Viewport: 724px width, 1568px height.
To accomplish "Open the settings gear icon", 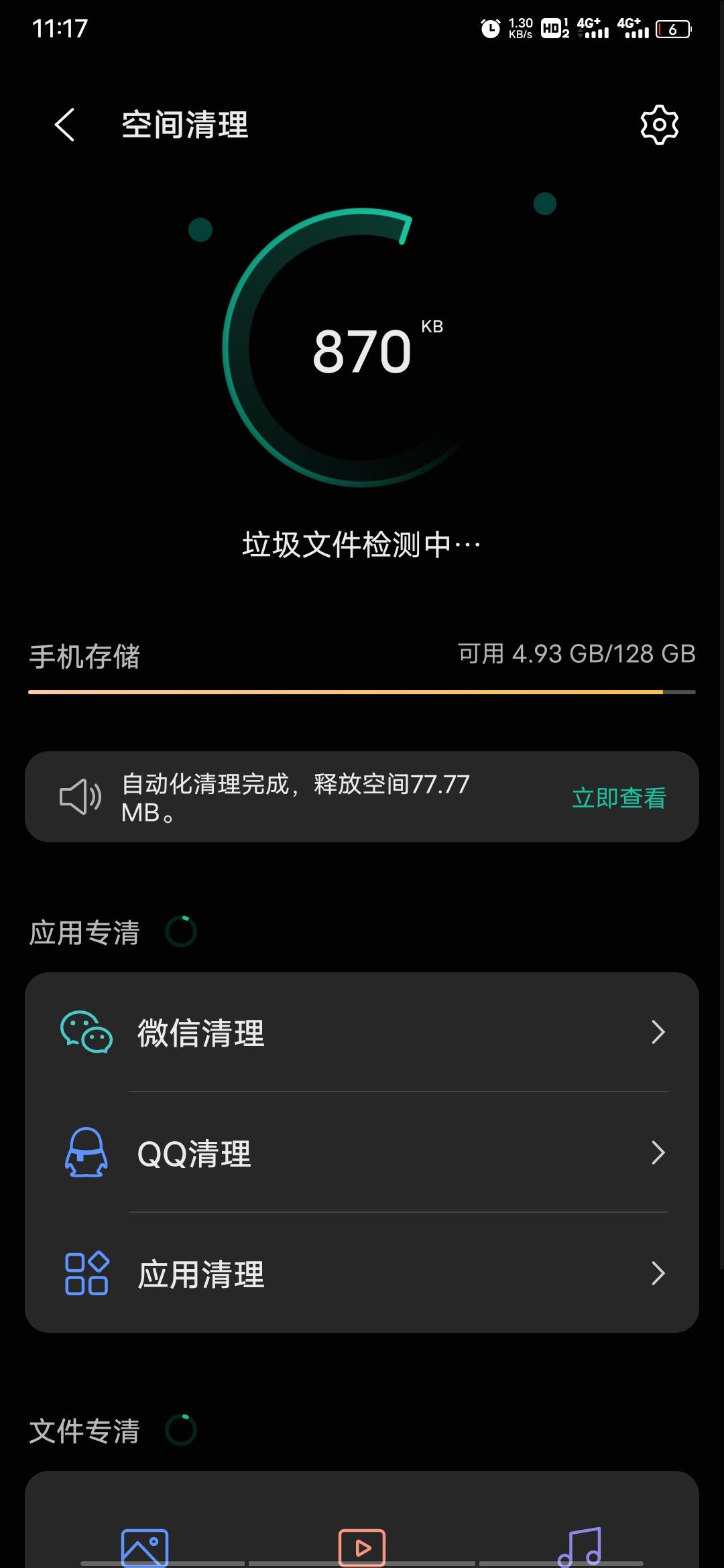I will [x=659, y=125].
